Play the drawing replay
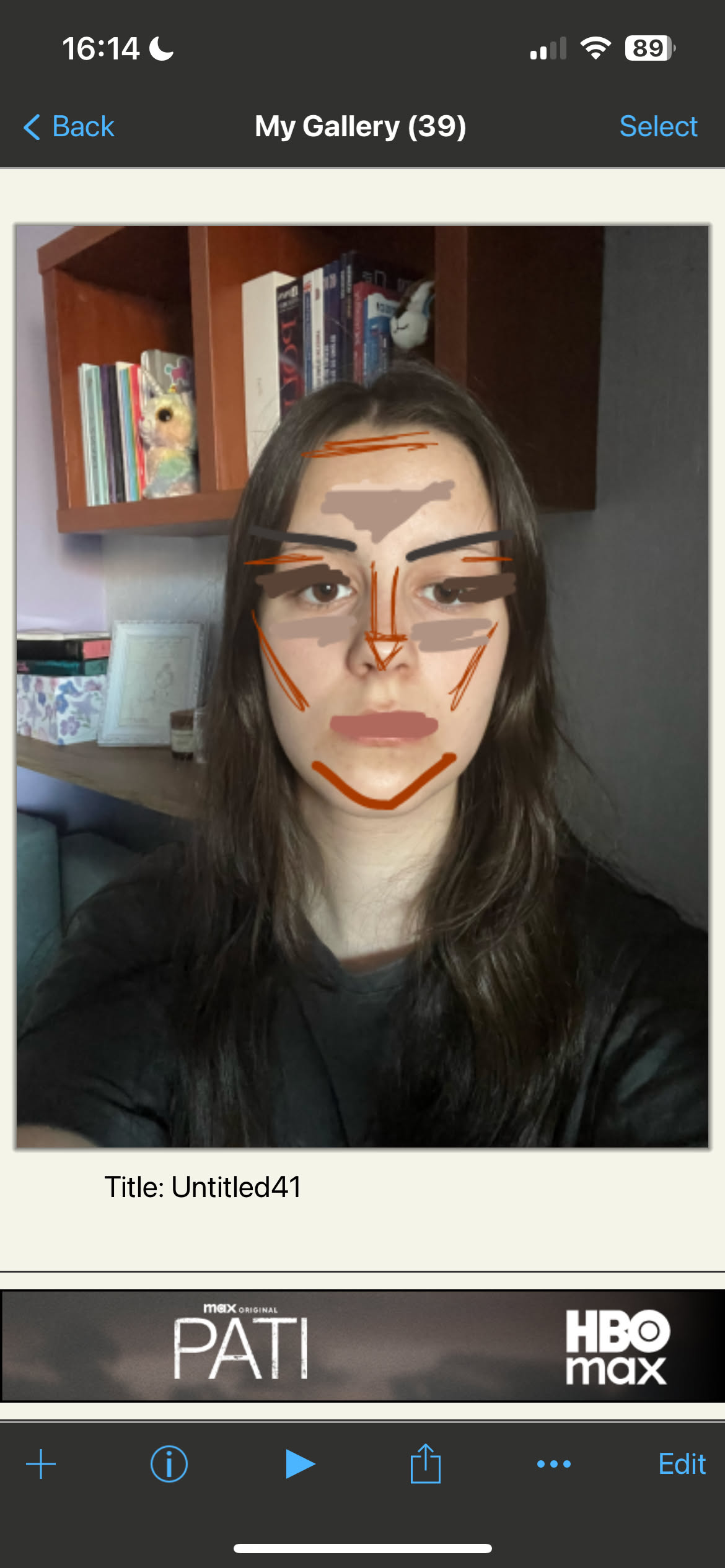Image resolution: width=725 pixels, height=1568 pixels. pyautogui.click(x=300, y=1464)
